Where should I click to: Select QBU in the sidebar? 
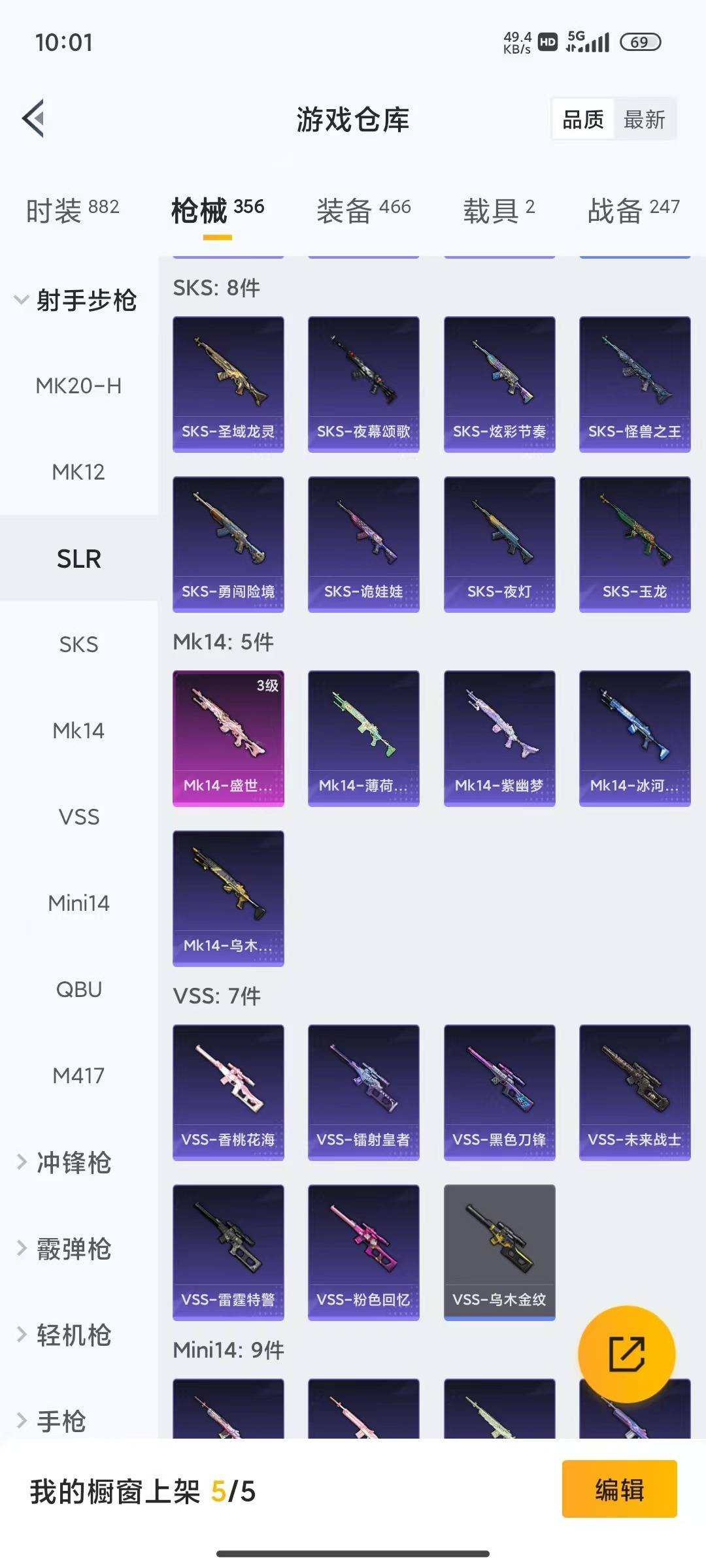coord(78,990)
